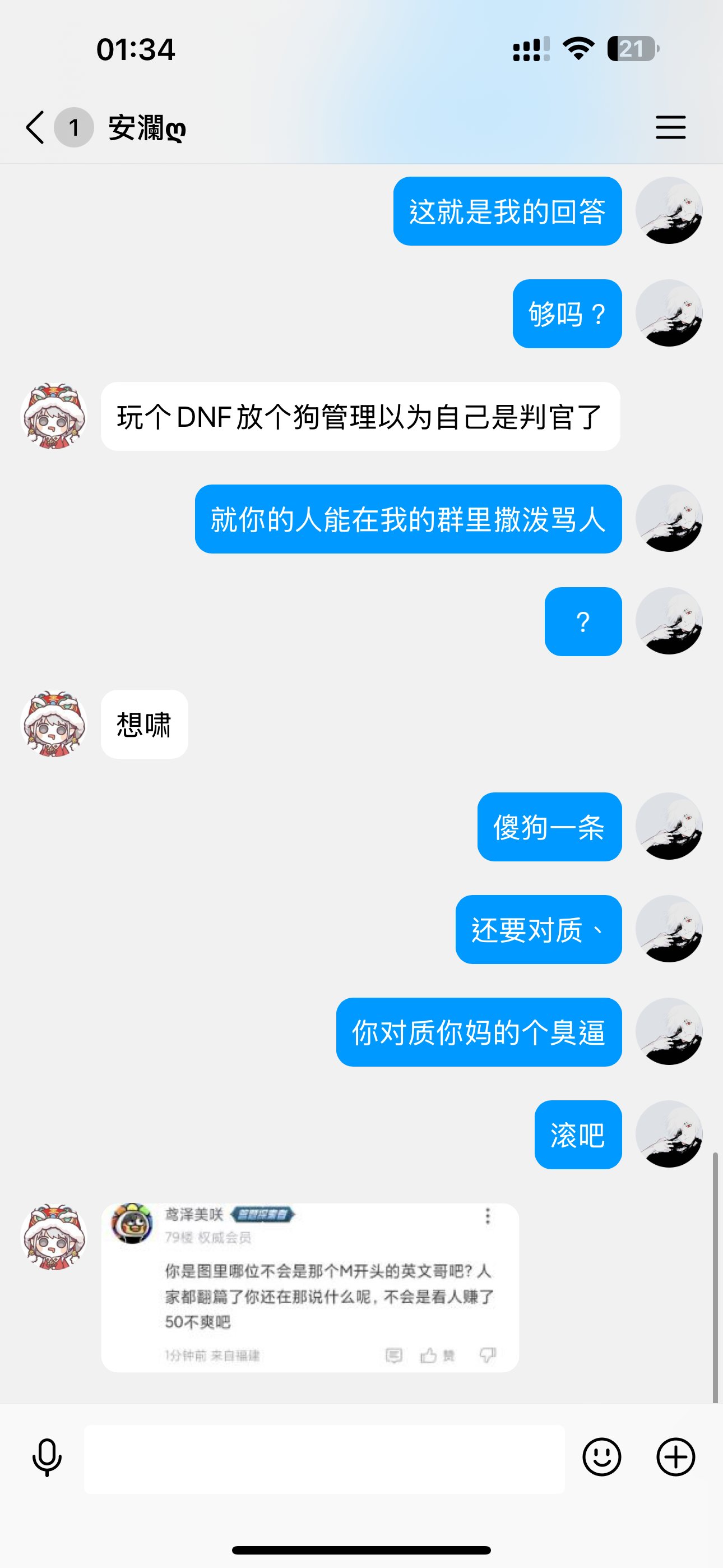Open the chat settings hamburger menu
The height and width of the screenshot is (1568, 723).
(x=670, y=127)
